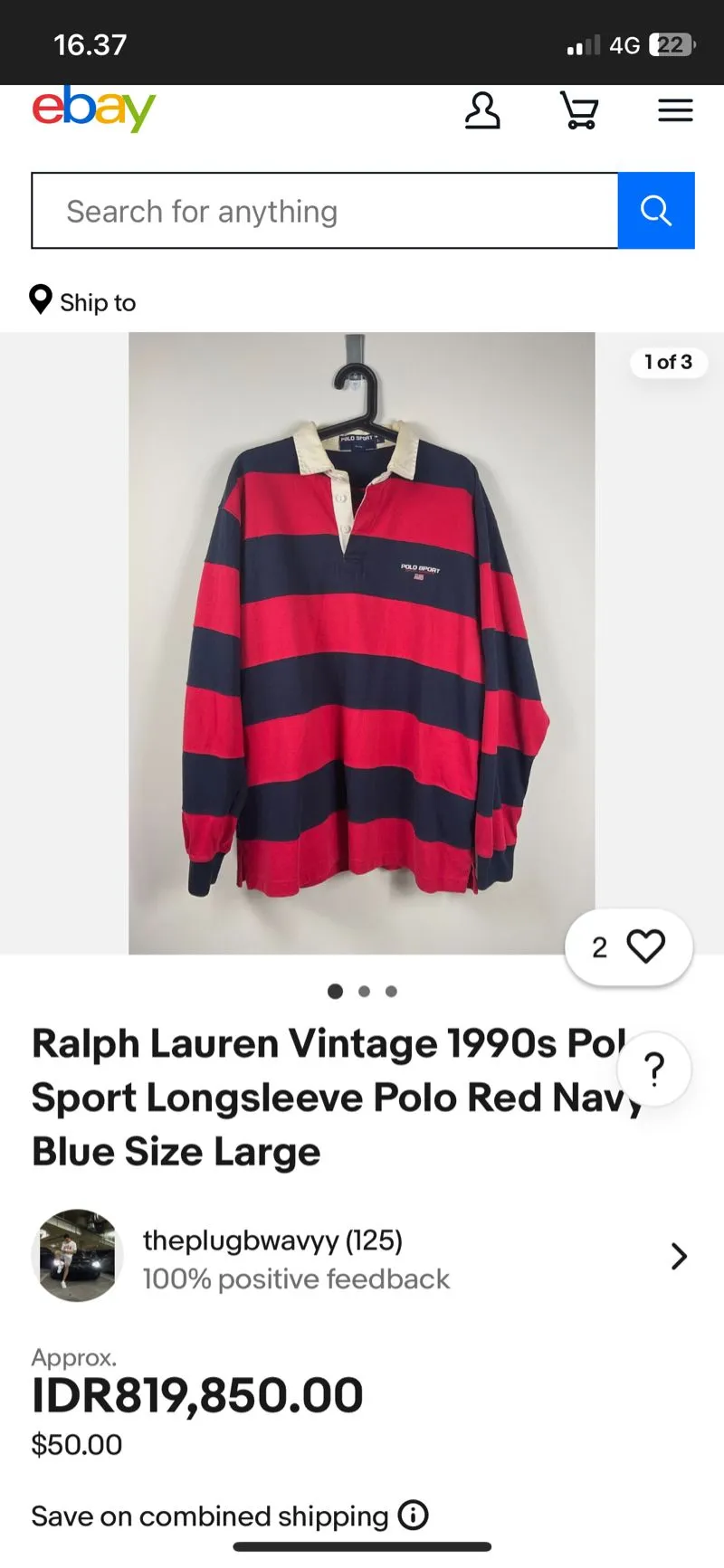
Task: Open the eBay account profile icon
Action: click(x=482, y=110)
